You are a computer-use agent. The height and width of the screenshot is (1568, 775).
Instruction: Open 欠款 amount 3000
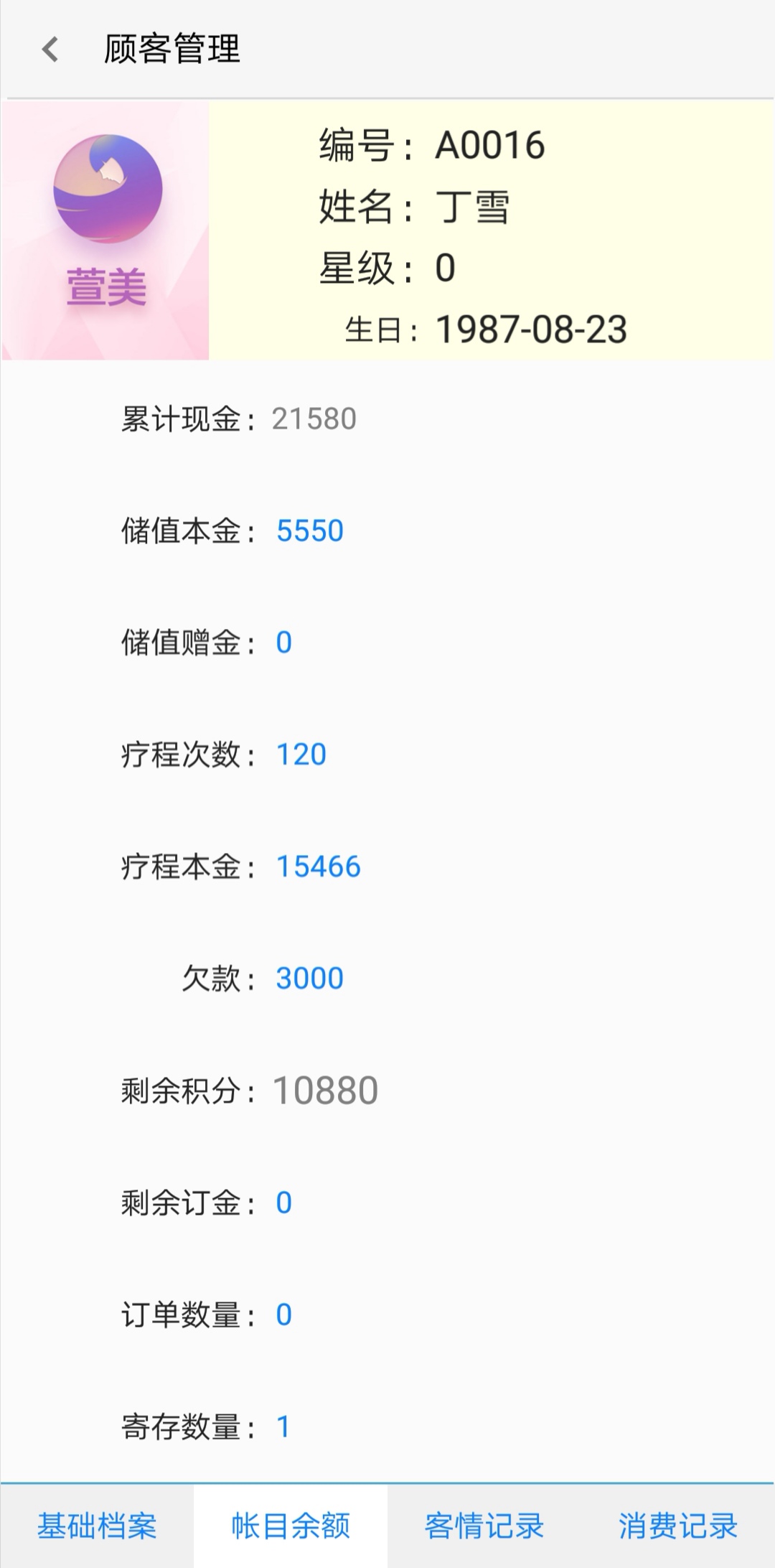[309, 979]
